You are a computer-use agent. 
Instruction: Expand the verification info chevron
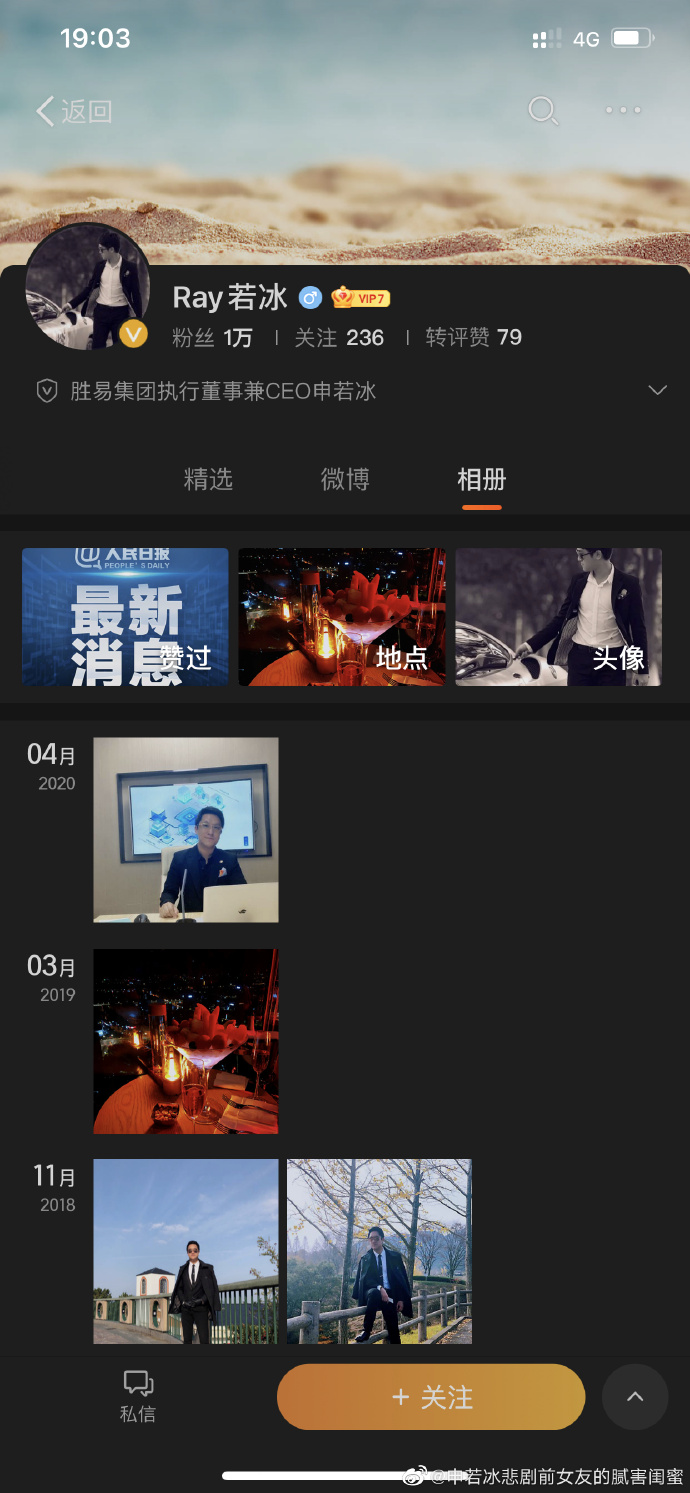tap(657, 390)
